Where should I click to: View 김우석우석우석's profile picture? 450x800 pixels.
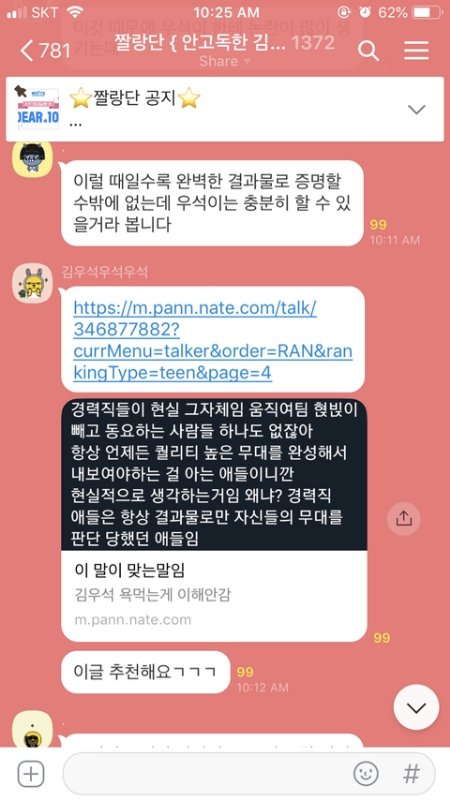pyautogui.click(x=32, y=283)
